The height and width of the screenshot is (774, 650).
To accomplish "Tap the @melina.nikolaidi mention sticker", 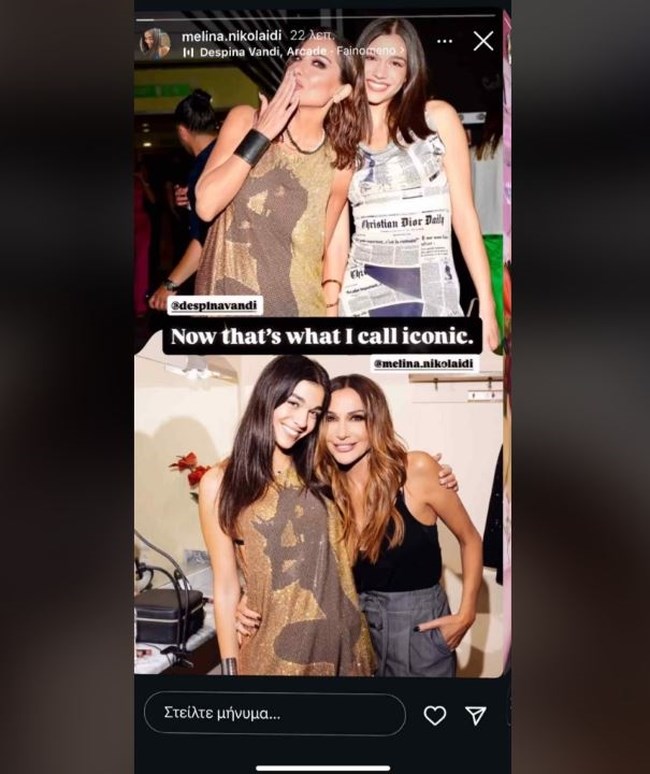I will [x=423, y=363].
